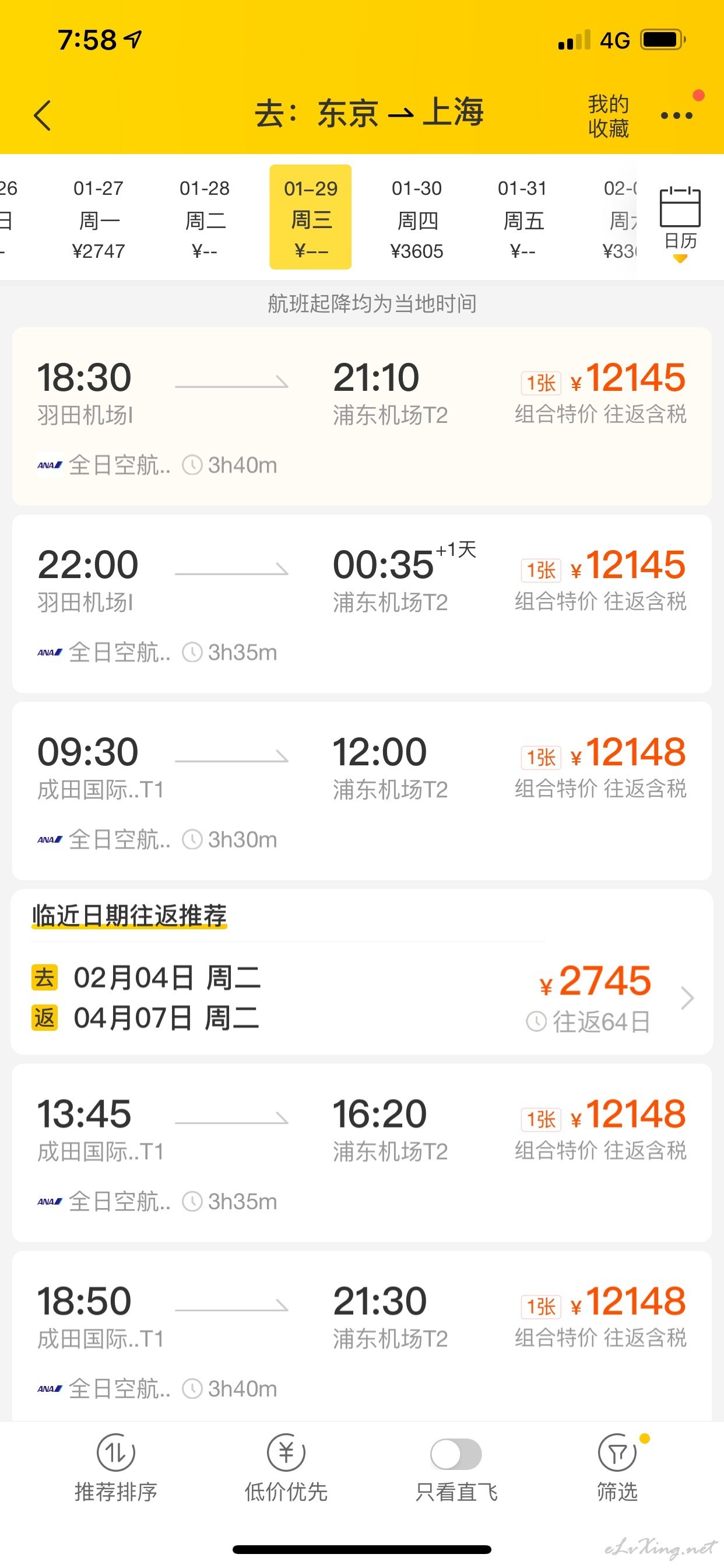The height and width of the screenshot is (1568, 724).
Task: Open the 09:30 to 12:00 flight
Action: pos(362,792)
